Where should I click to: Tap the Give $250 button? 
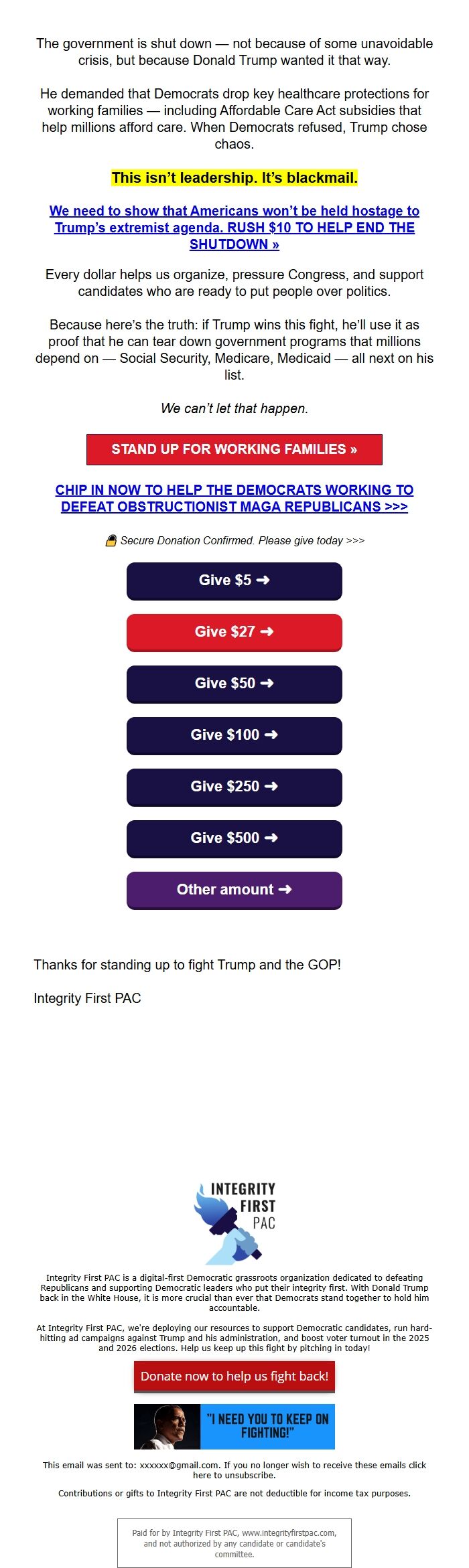pos(234,787)
